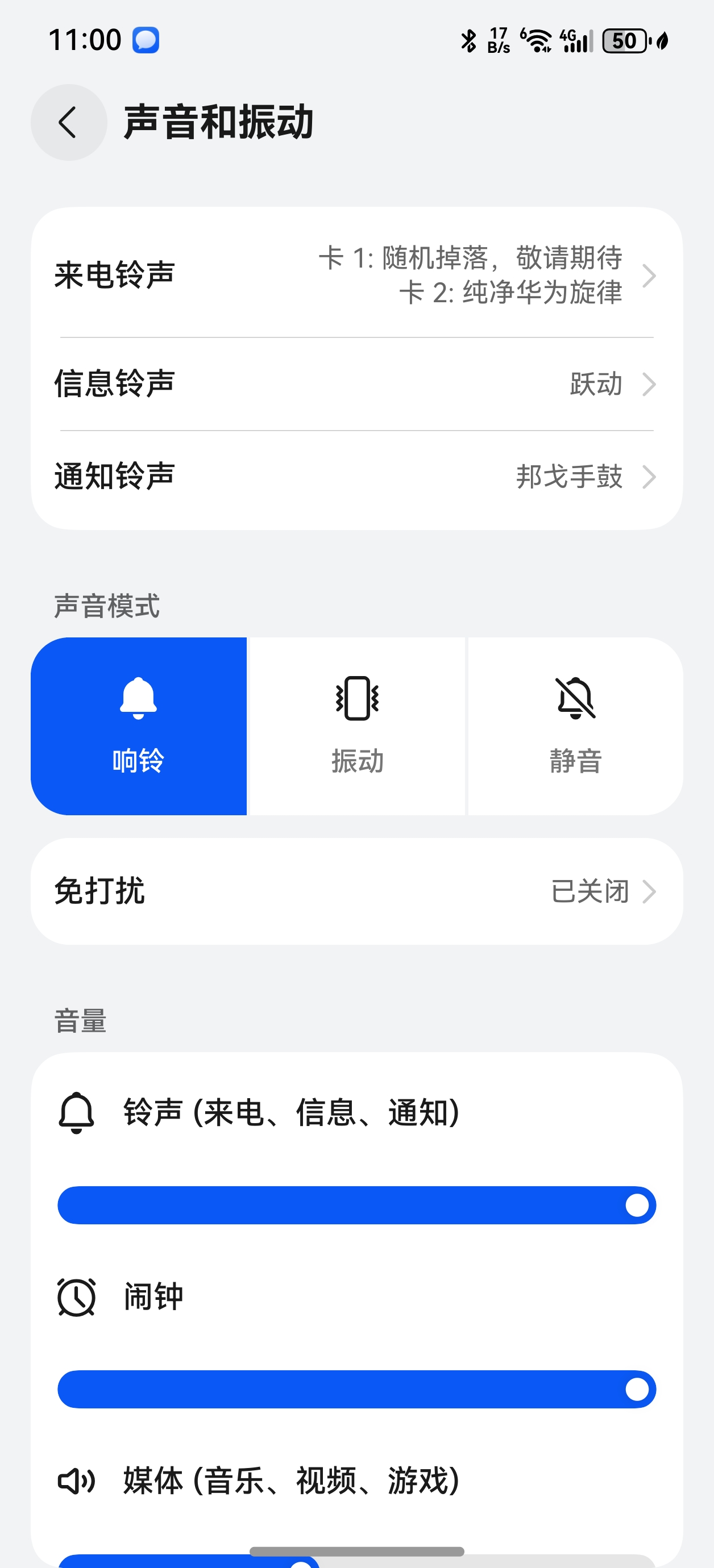
Task: Go back from 声音和振动 settings
Action: coord(68,122)
